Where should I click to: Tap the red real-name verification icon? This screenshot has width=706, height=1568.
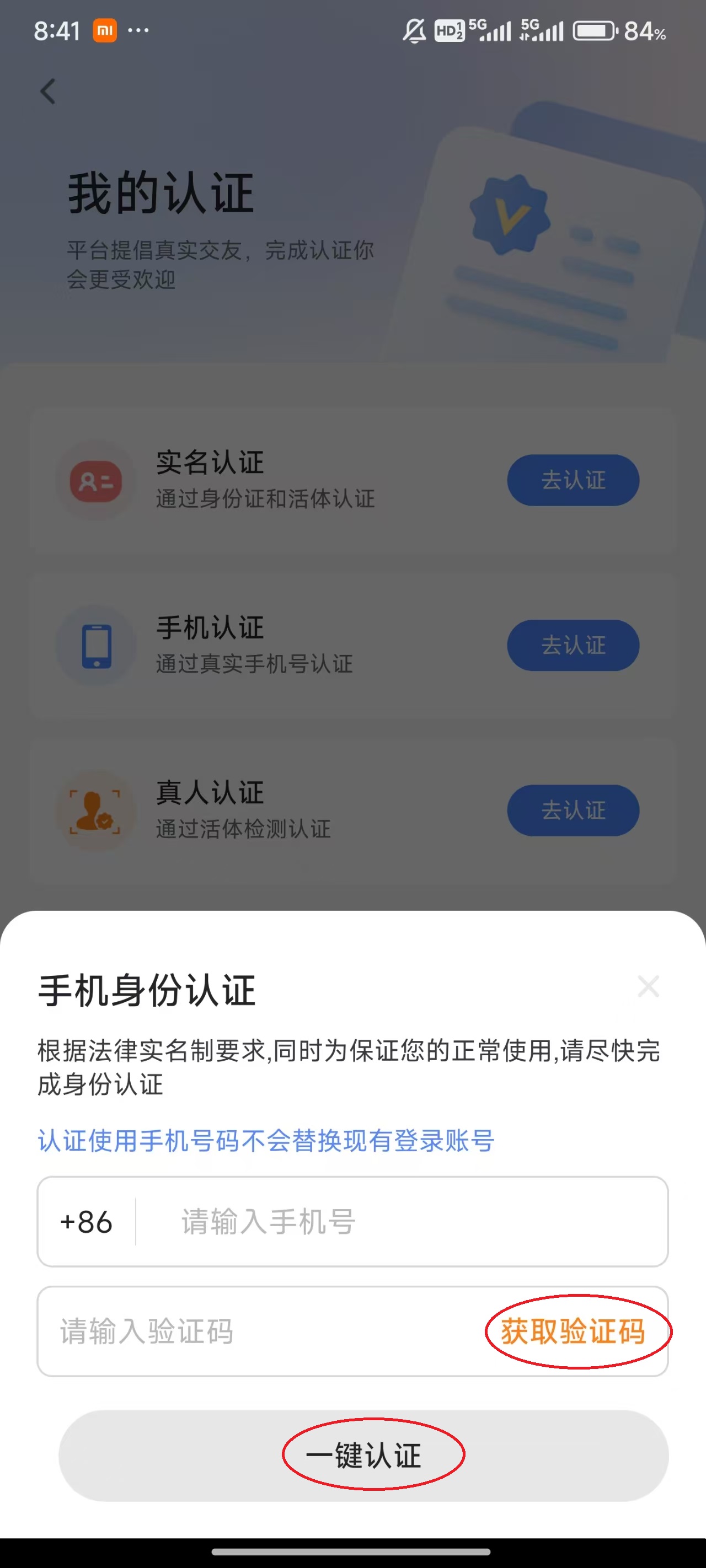coord(95,481)
